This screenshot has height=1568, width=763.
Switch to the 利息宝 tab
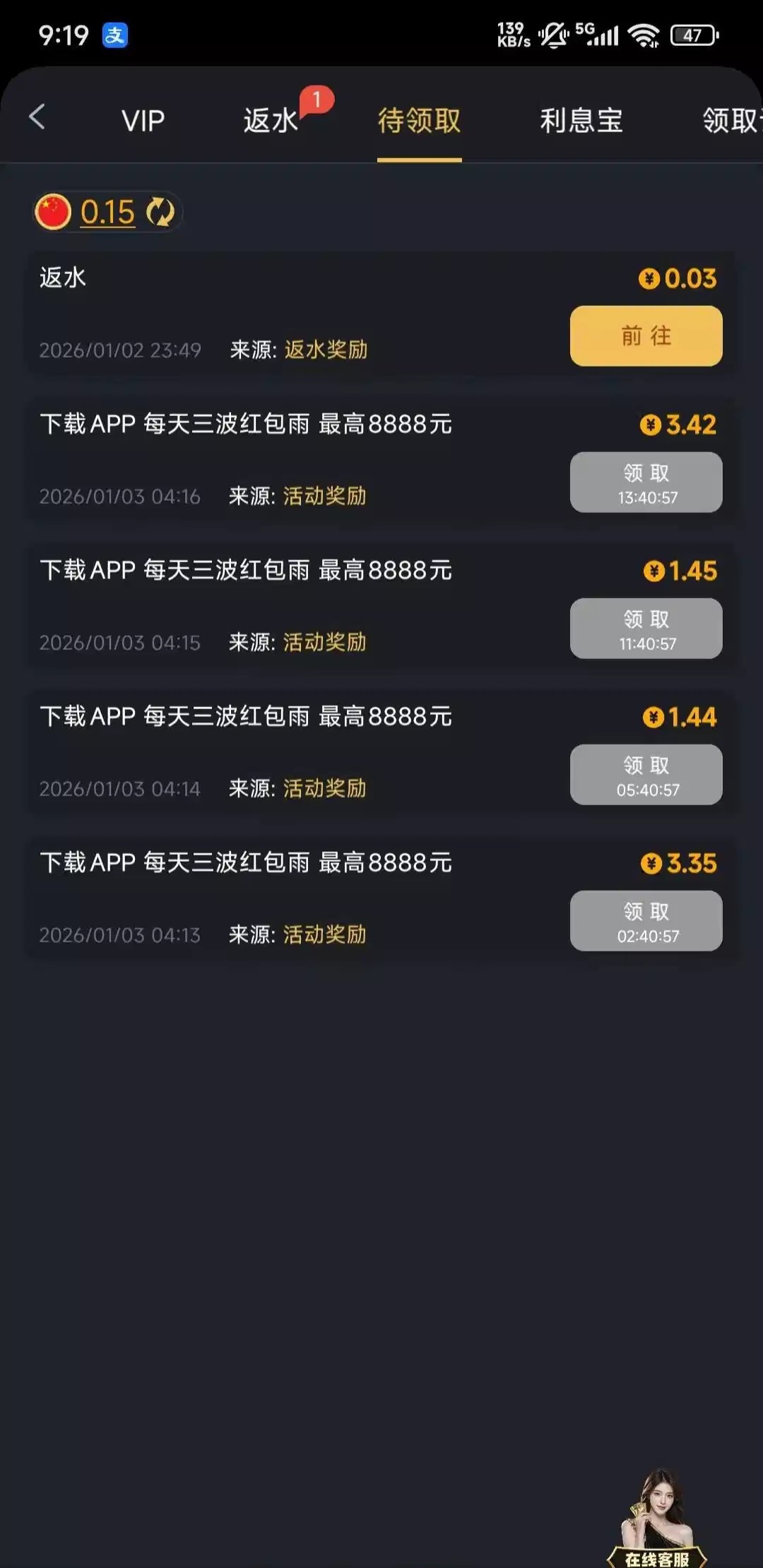(x=581, y=121)
